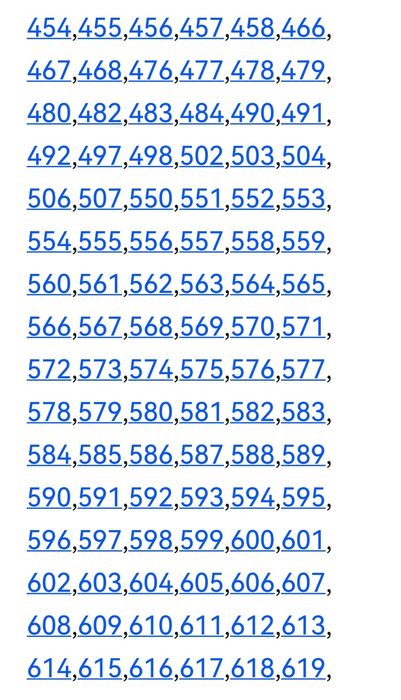Screen dimensions: 401x700
Task: Go to the 595 link
Action: coord(304,497)
